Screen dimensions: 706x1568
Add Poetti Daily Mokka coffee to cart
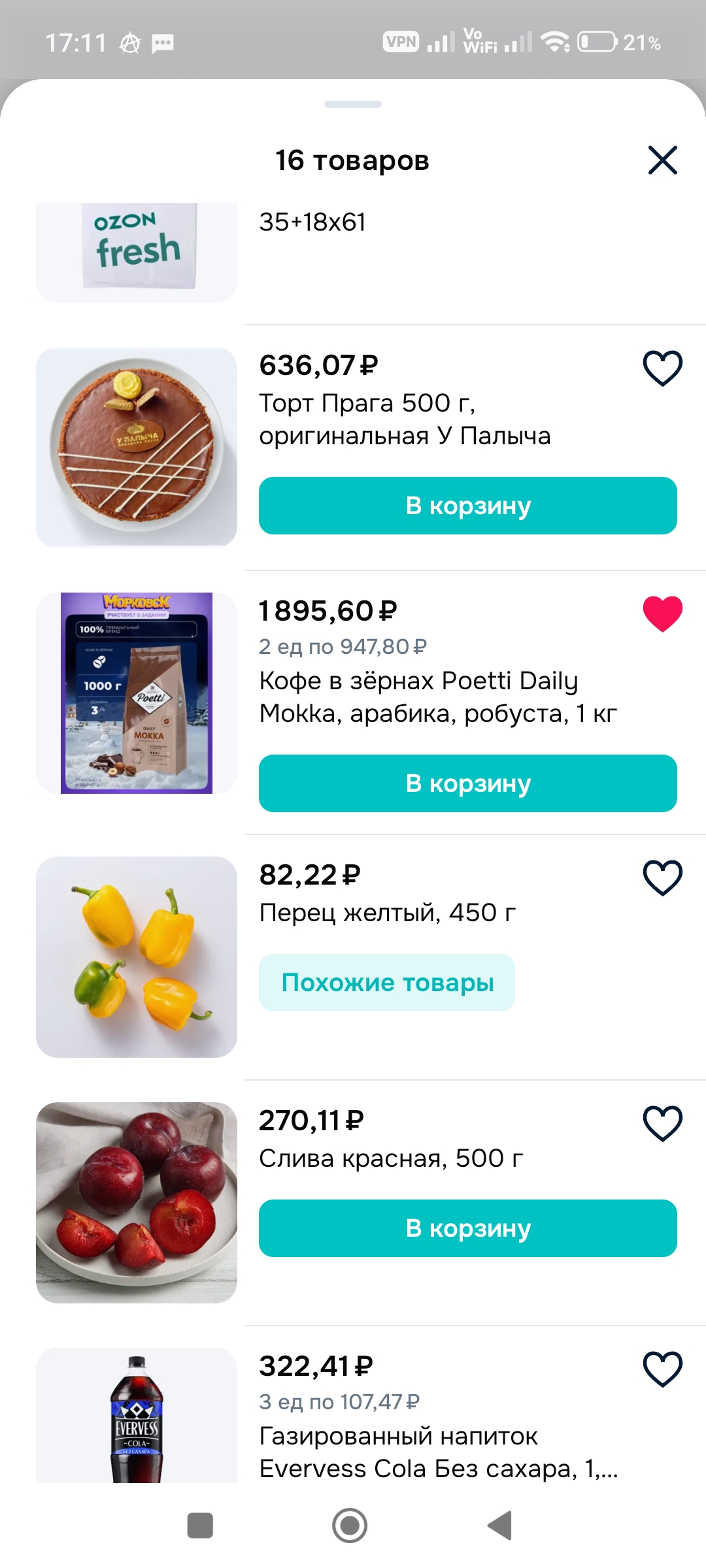(x=467, y=783)
